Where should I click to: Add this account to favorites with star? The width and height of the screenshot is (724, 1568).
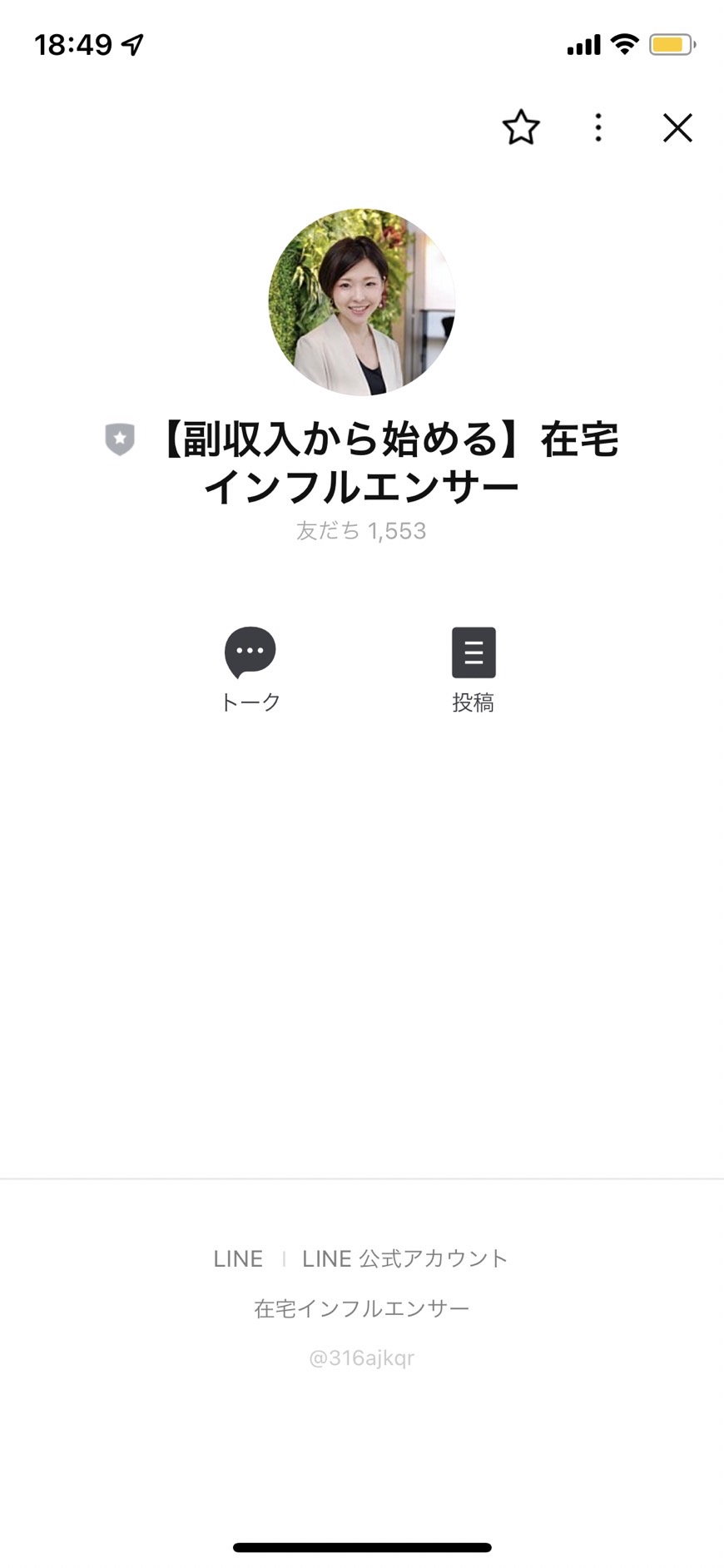click(521, 128)
